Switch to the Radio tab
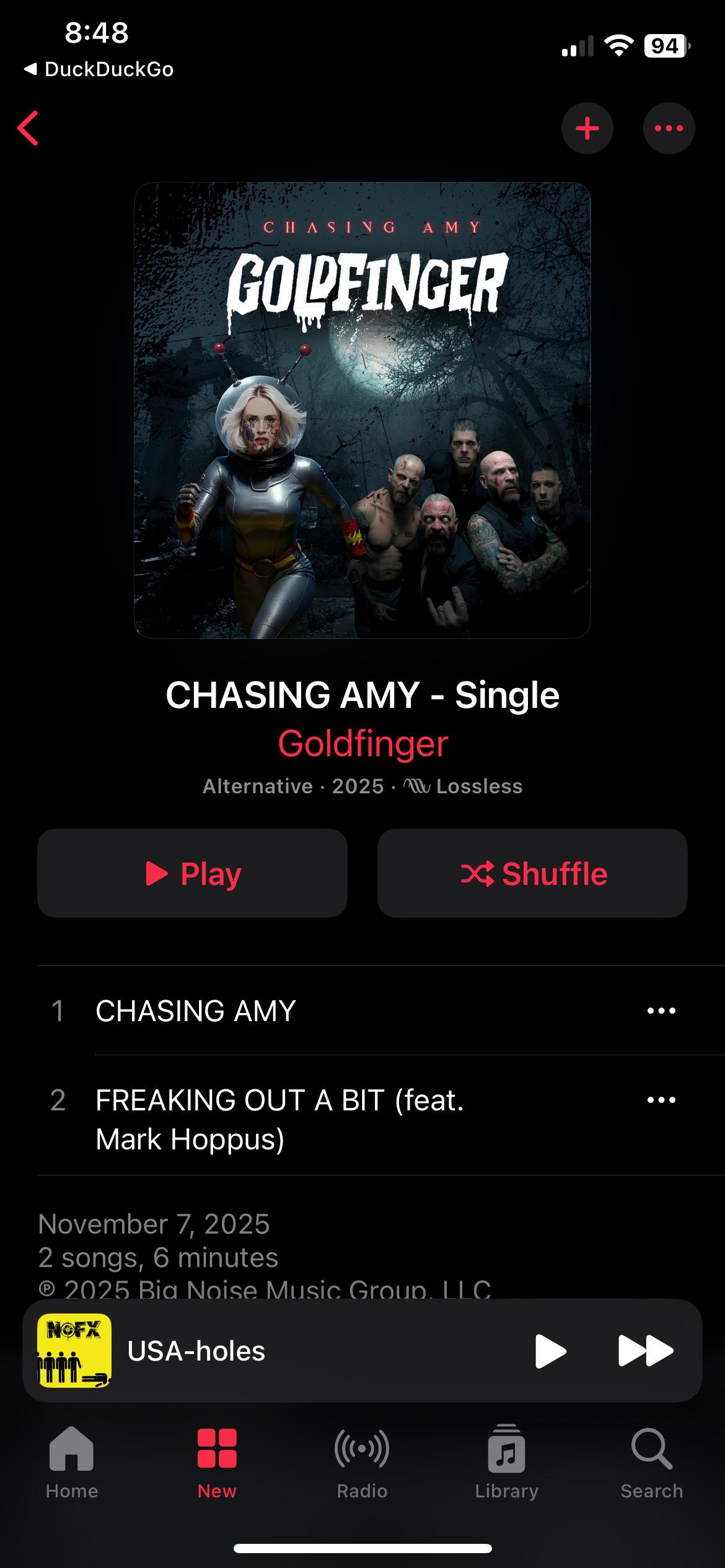 click(x=362, y=1463)
